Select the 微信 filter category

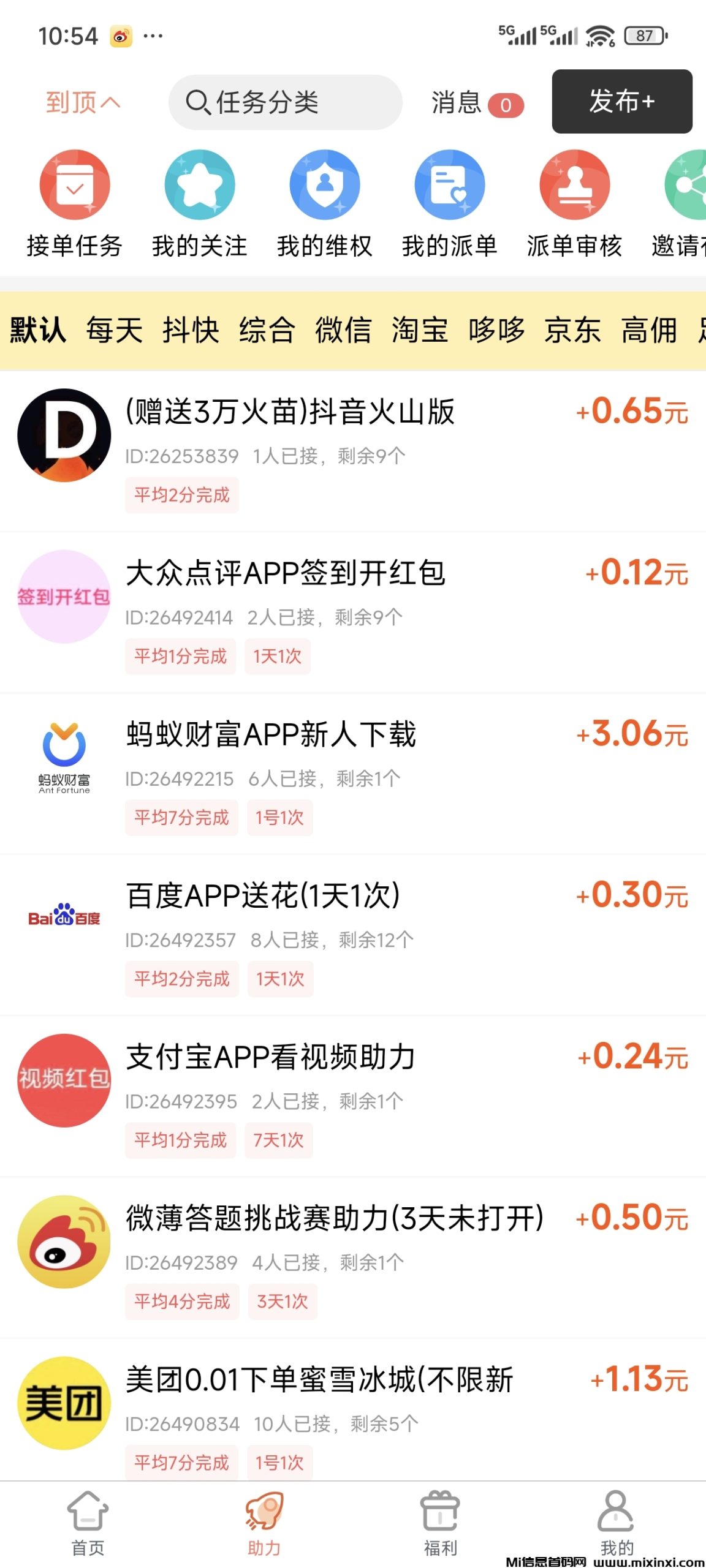click(x=344, y=331)
